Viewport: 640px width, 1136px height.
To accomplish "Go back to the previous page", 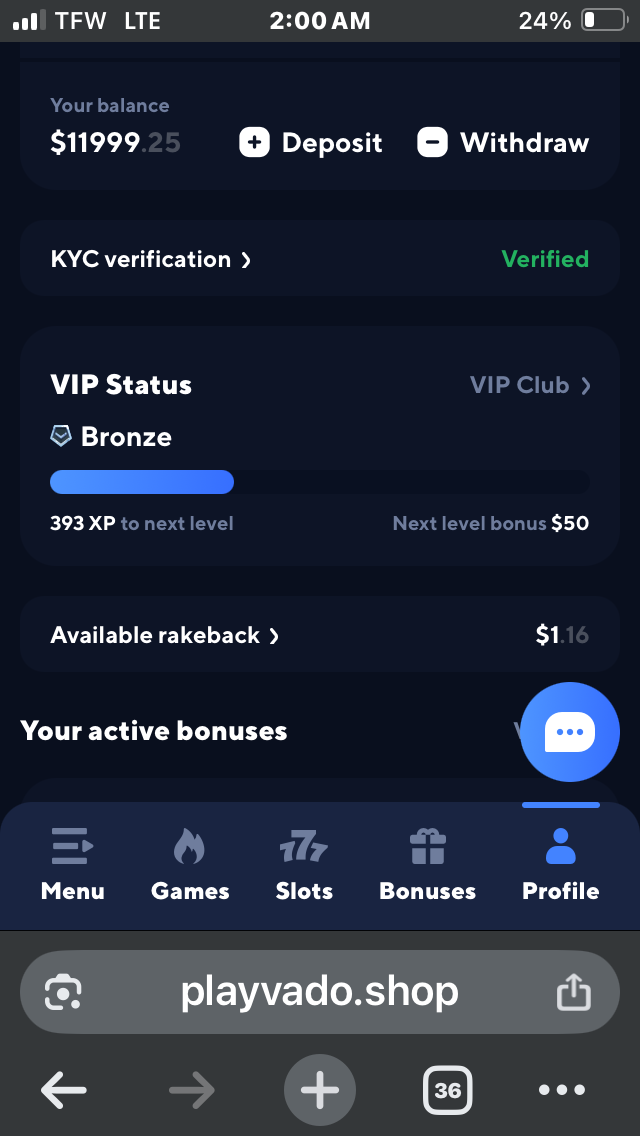I will point(64,1090).
